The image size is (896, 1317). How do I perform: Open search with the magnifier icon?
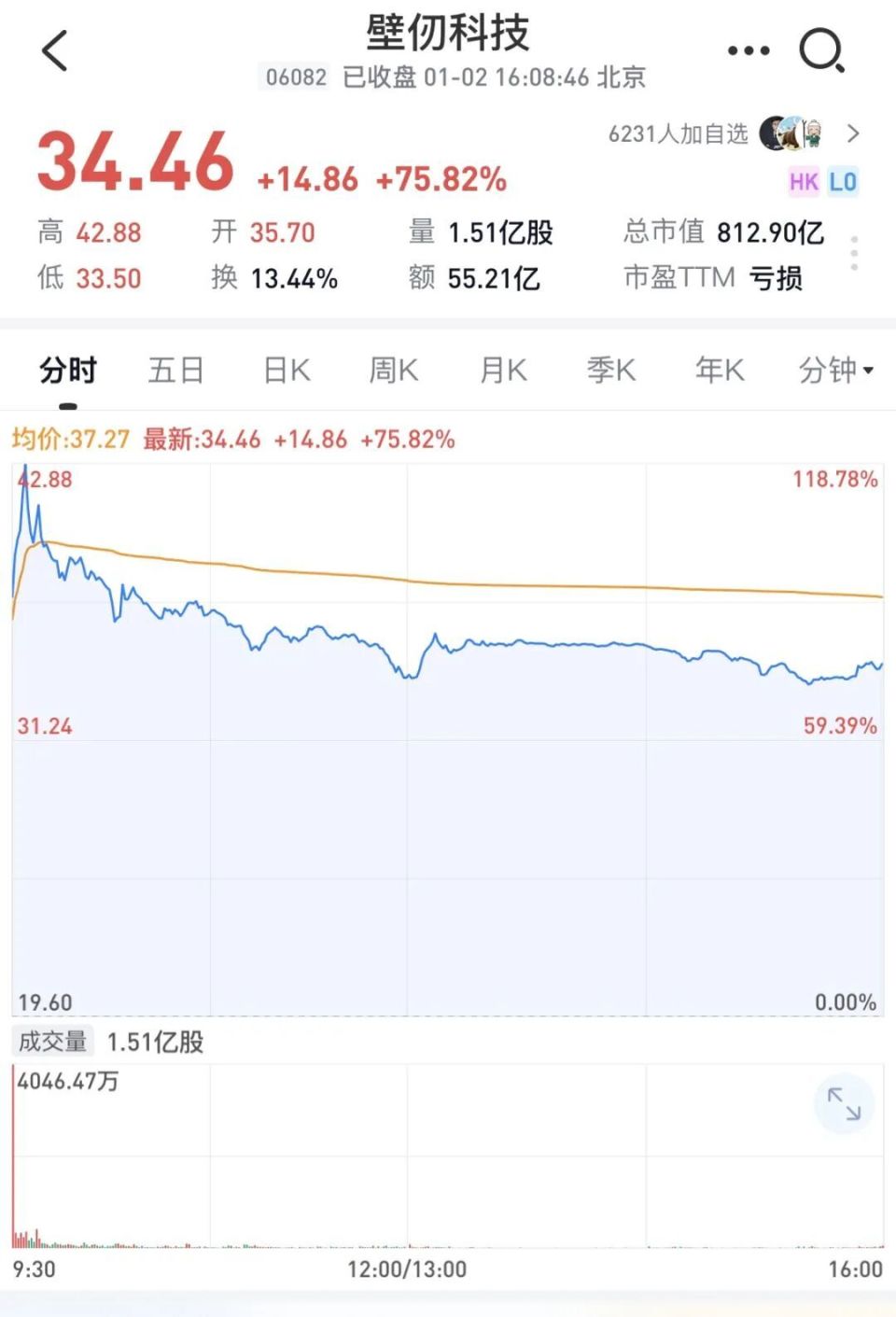coord(819,51)
